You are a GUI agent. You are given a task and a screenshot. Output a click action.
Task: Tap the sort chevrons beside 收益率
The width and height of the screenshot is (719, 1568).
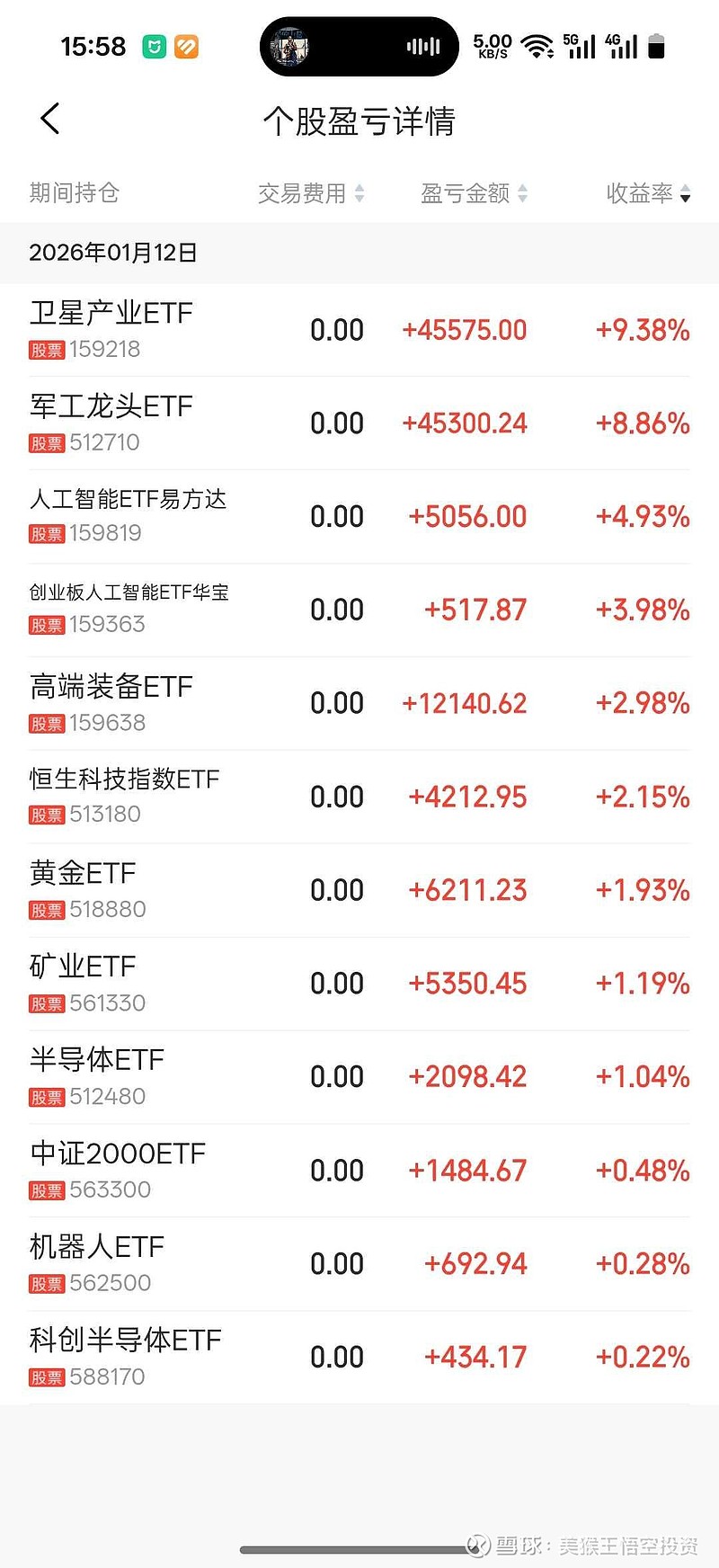(685, 194)
